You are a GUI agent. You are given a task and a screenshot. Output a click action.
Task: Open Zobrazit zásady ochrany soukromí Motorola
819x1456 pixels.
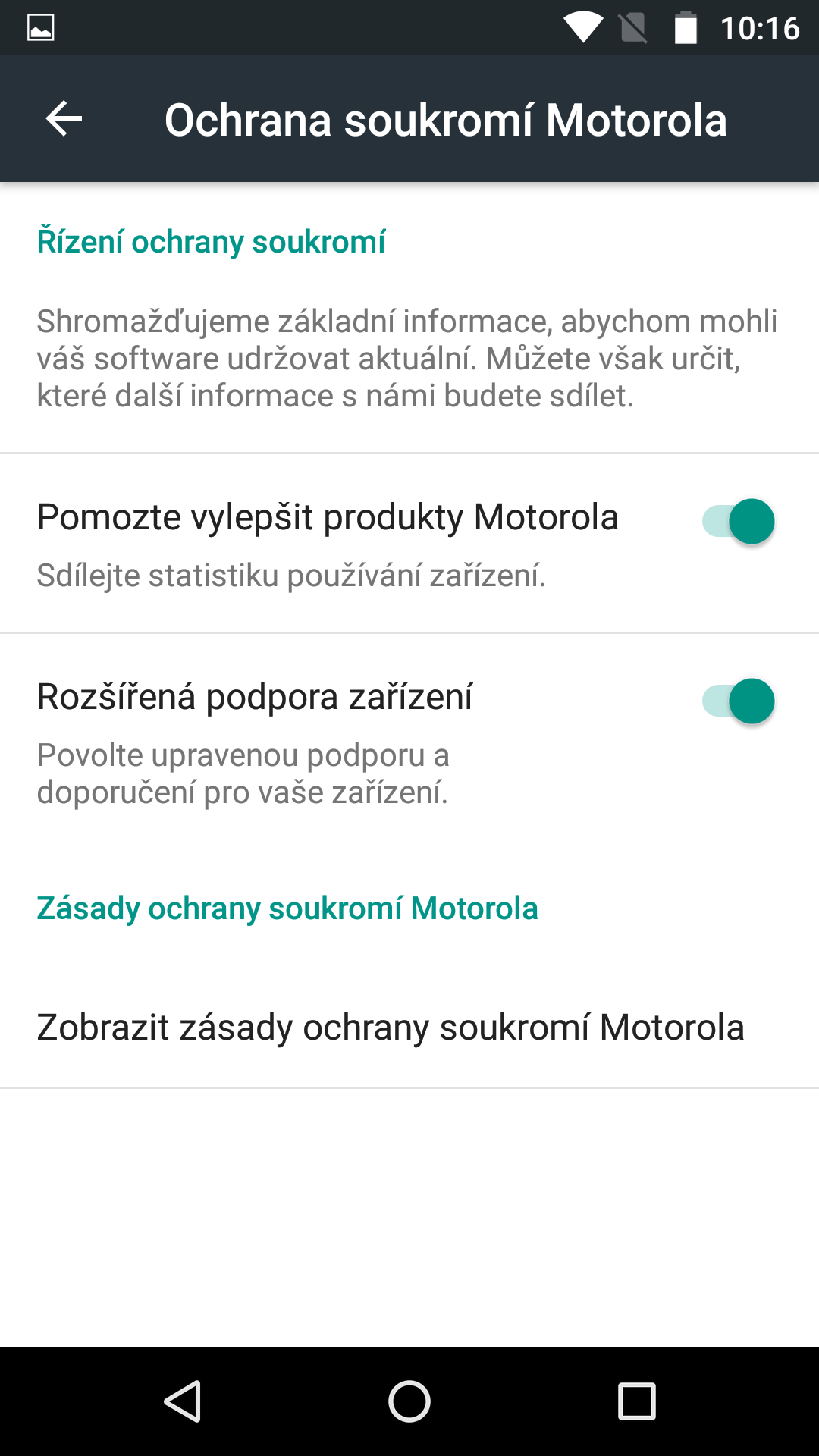(409, 1028)
